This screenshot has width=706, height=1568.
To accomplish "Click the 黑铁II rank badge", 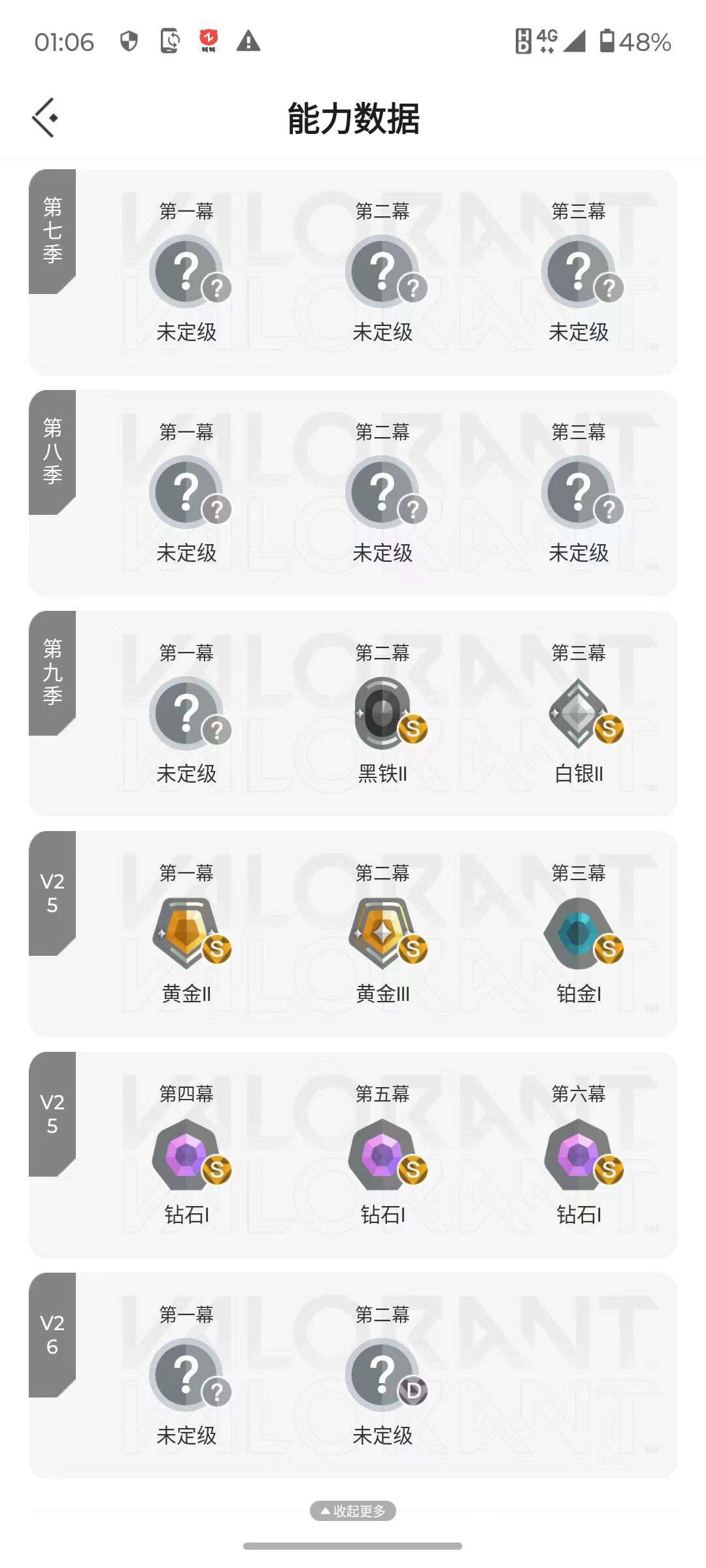I will point(383,711).
